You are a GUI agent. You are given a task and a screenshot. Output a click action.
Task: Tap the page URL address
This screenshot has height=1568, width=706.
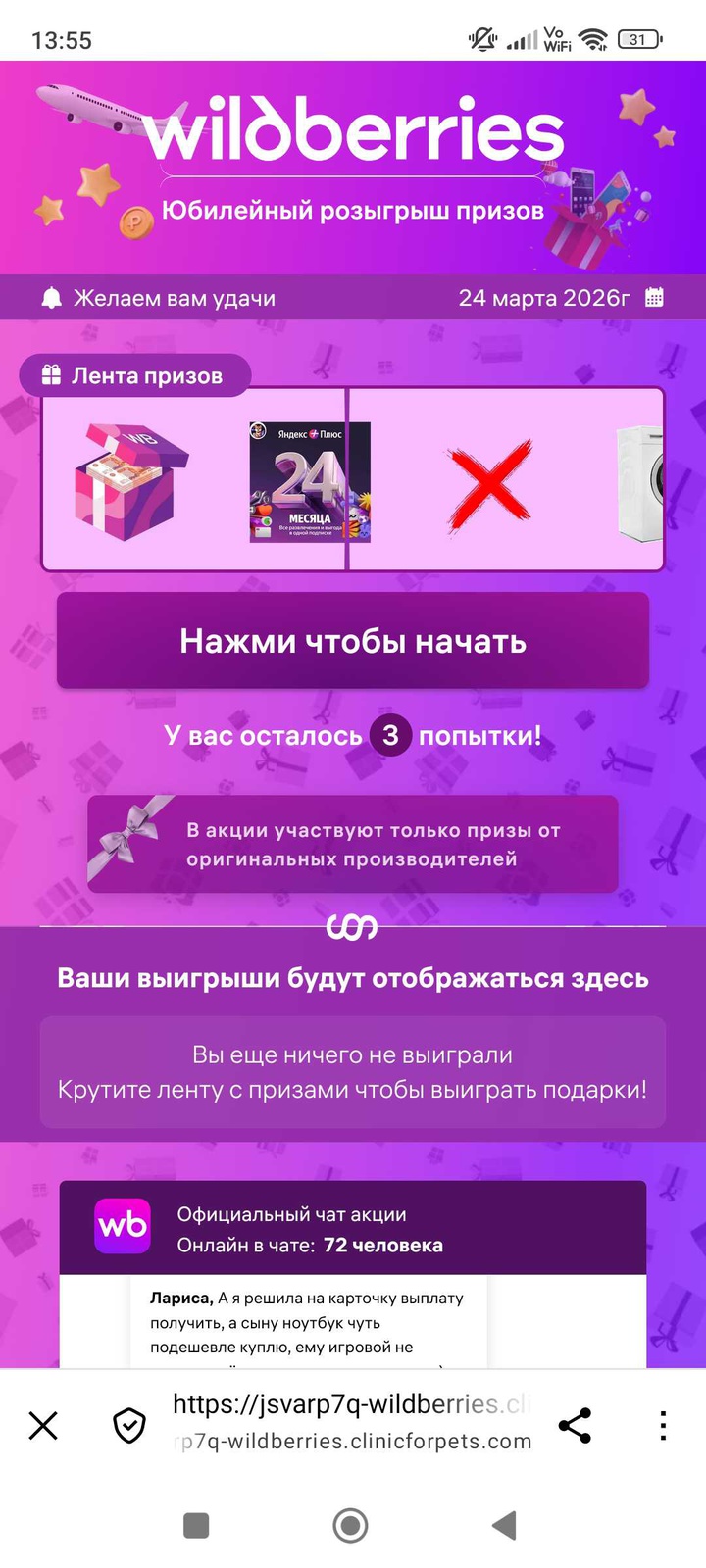click(351, 1421)
